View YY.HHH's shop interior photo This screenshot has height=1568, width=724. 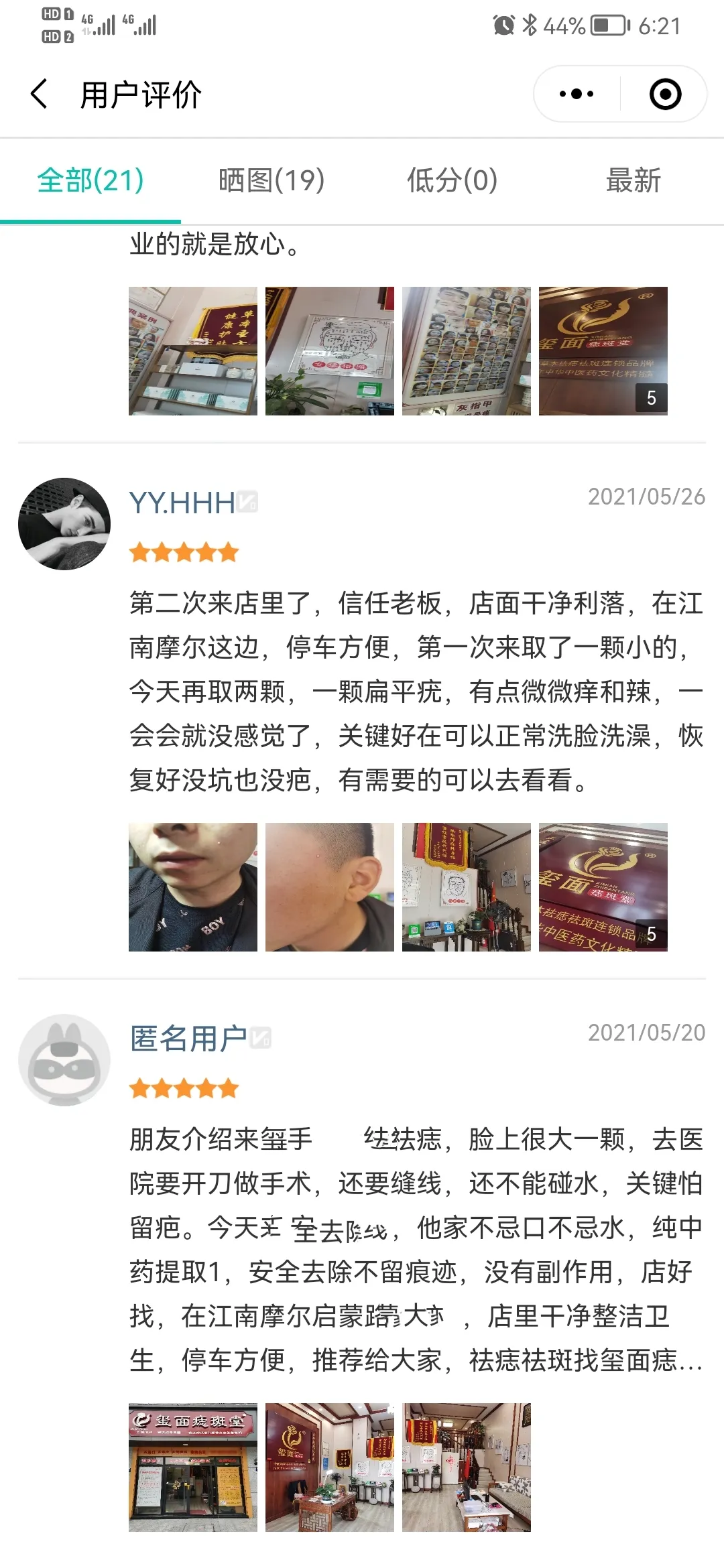[x=467, y=887]
